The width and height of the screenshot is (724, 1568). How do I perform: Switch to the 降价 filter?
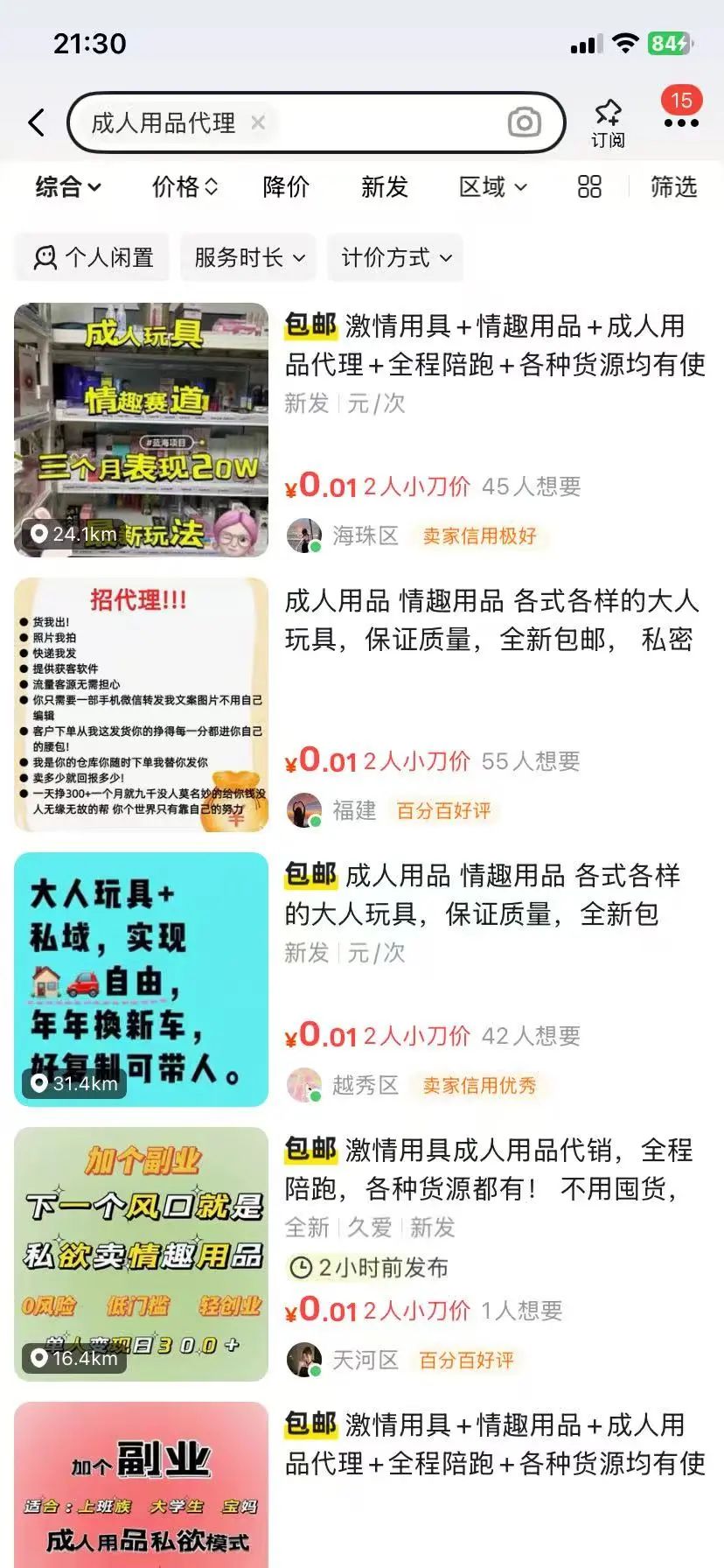286,186
